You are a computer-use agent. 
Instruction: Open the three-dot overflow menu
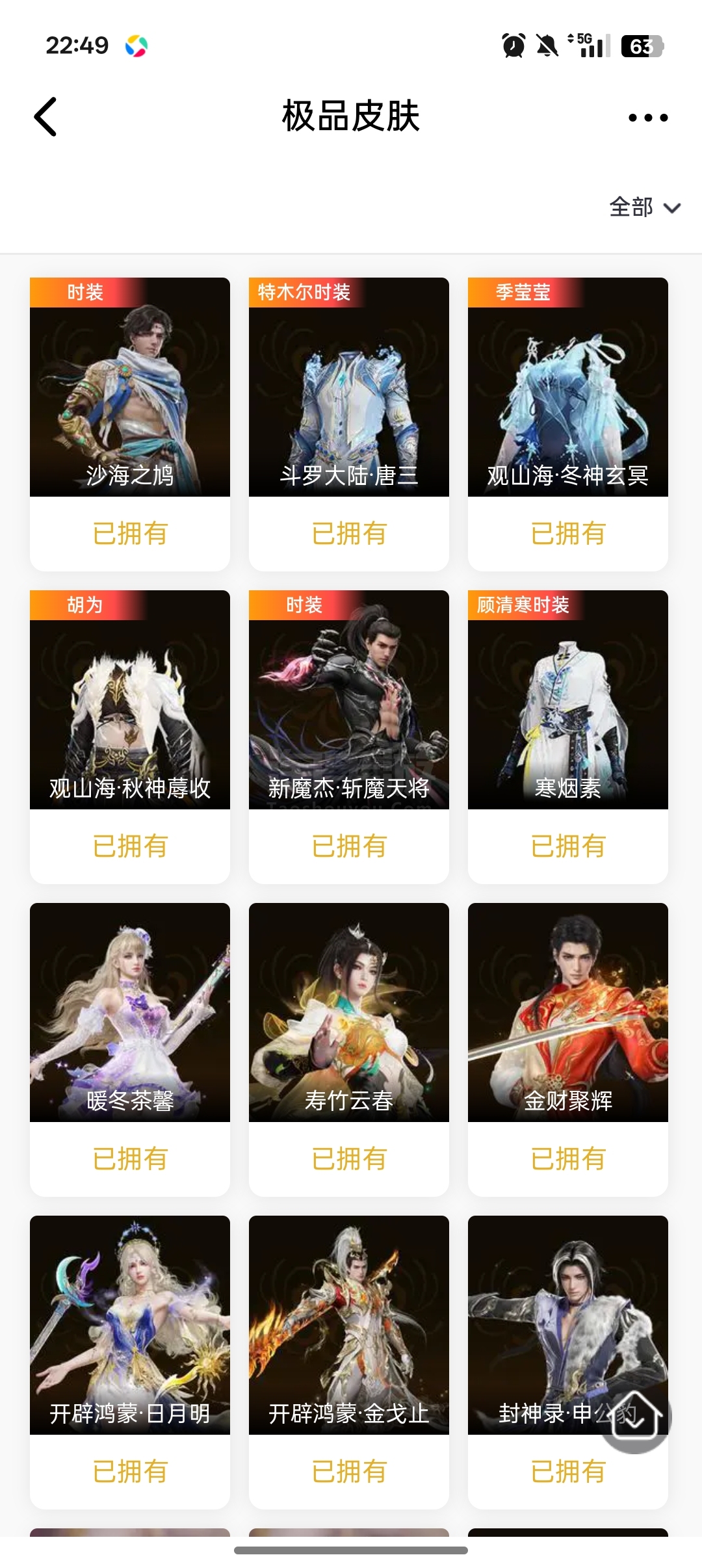(647, 118)
